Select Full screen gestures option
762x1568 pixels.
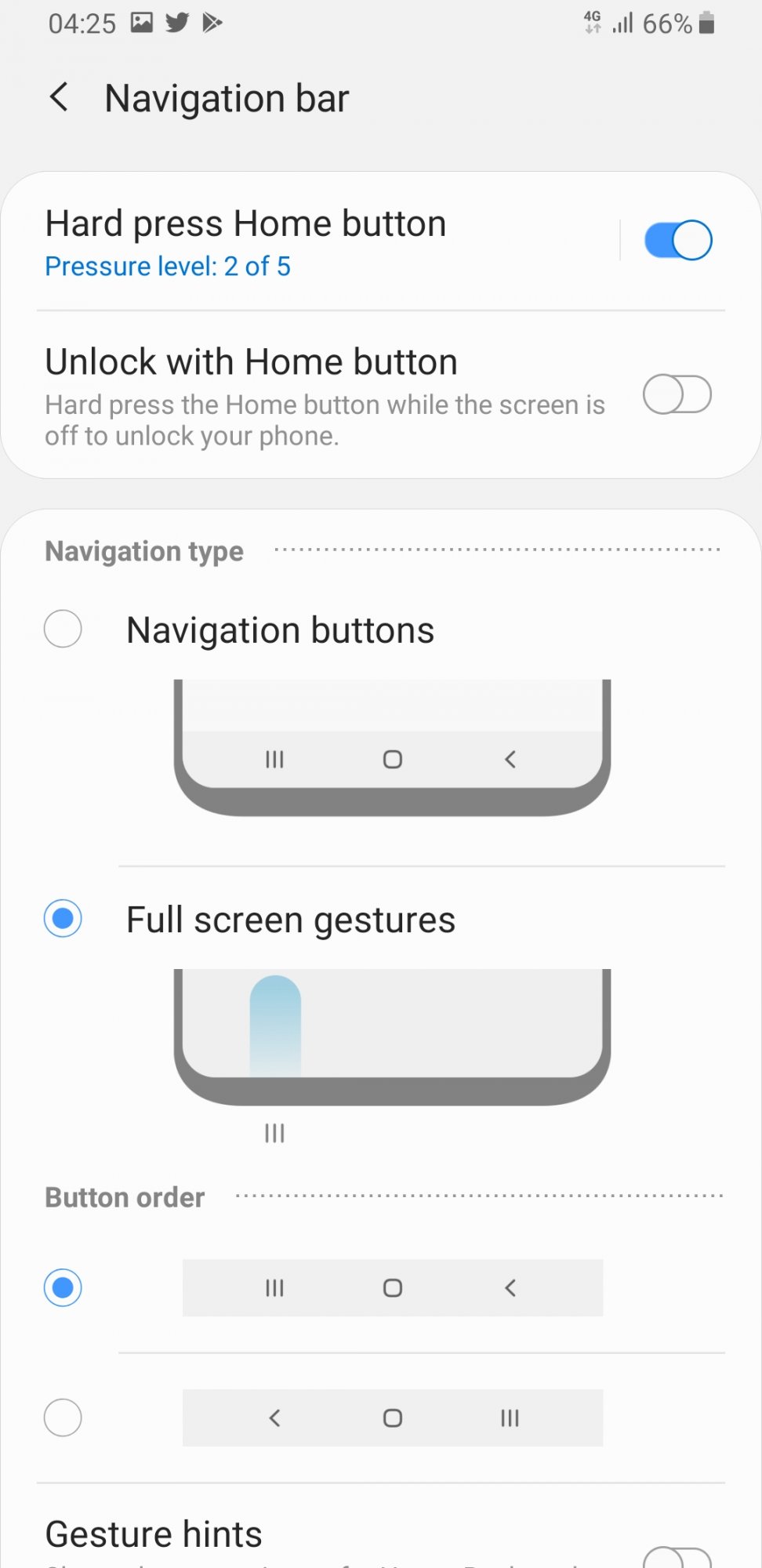click(63, 918)
